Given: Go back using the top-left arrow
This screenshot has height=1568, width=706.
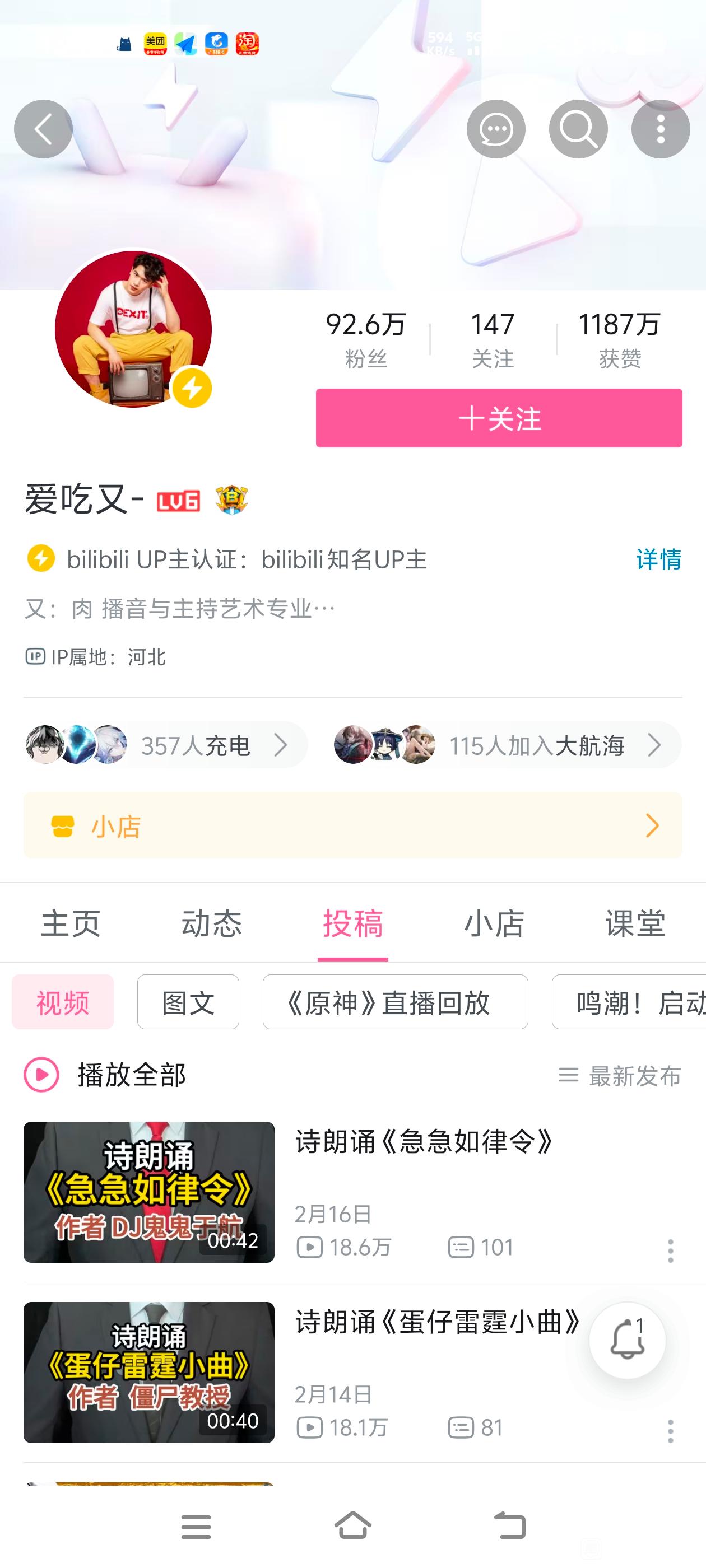Looking at the screenshot, I should tap(43, 129).
